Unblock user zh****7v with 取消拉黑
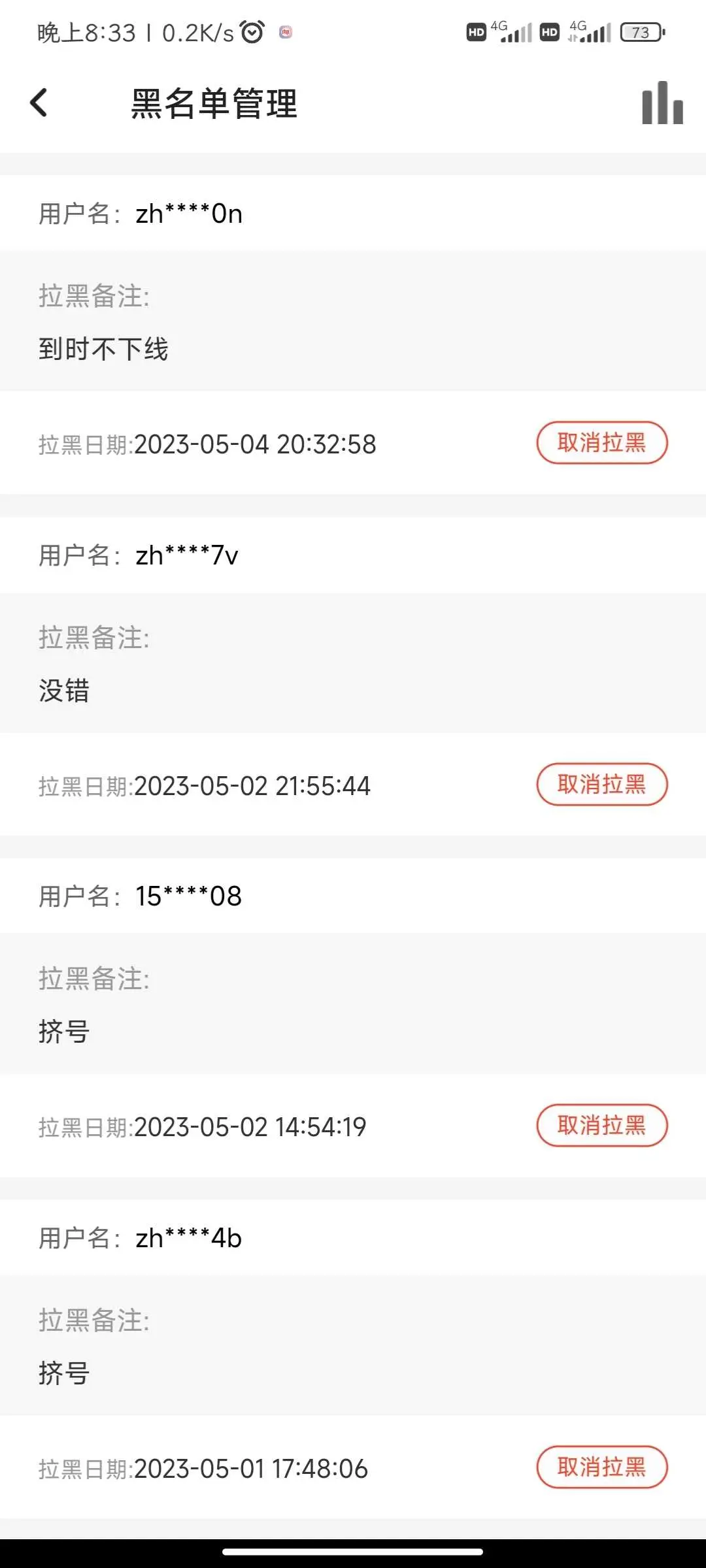Image resolution: width=706 pixels, height=1568 pixels. [x=602, y=784]
